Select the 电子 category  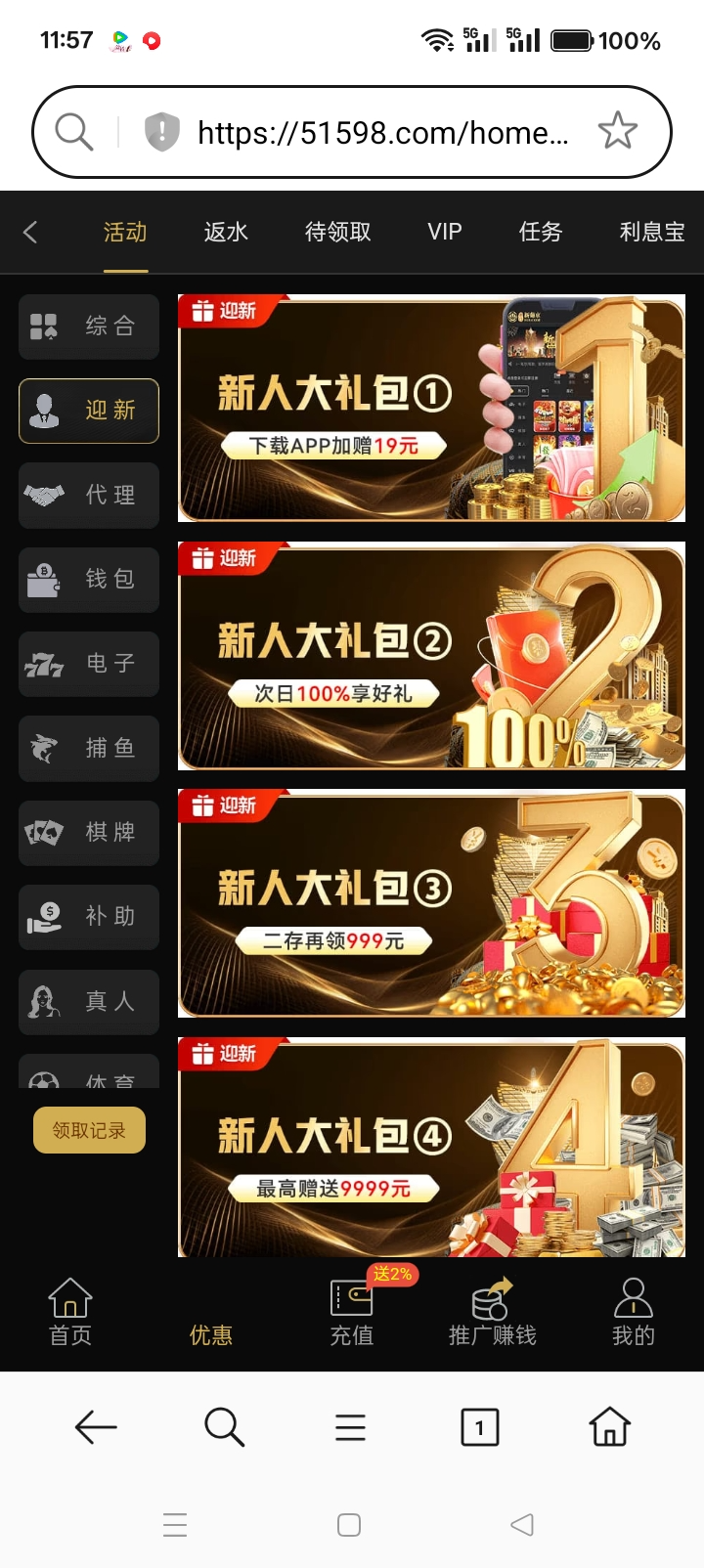click(89, 664)
